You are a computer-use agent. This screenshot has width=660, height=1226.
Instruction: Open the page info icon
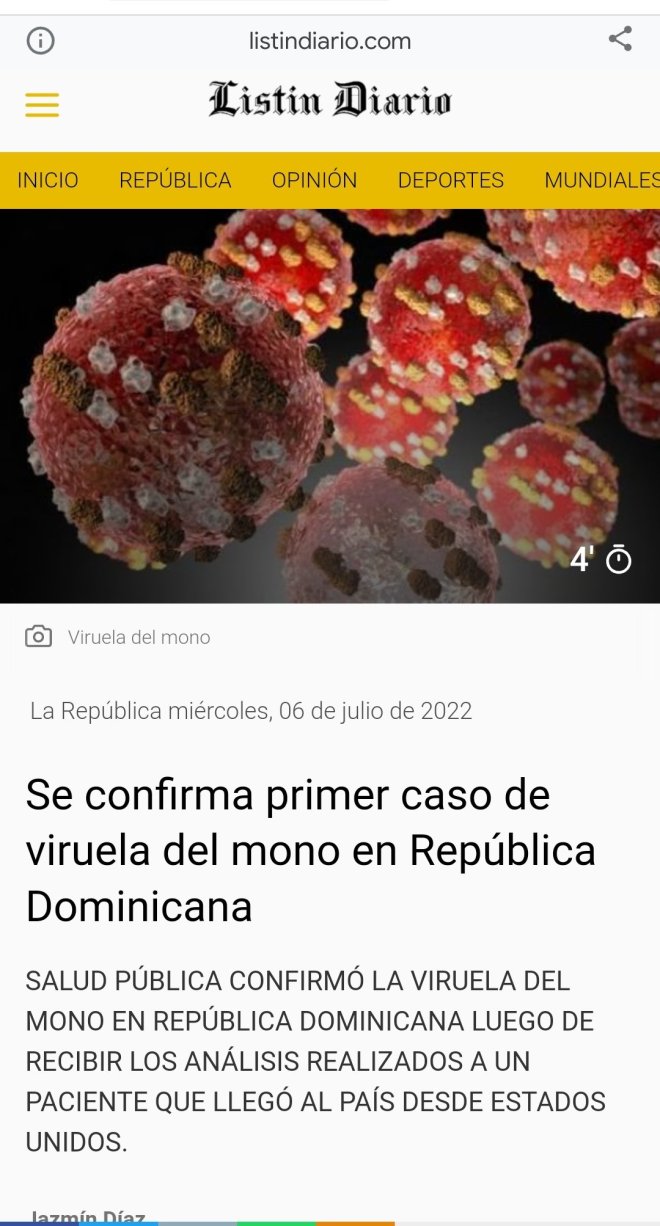tap(40, 41)
